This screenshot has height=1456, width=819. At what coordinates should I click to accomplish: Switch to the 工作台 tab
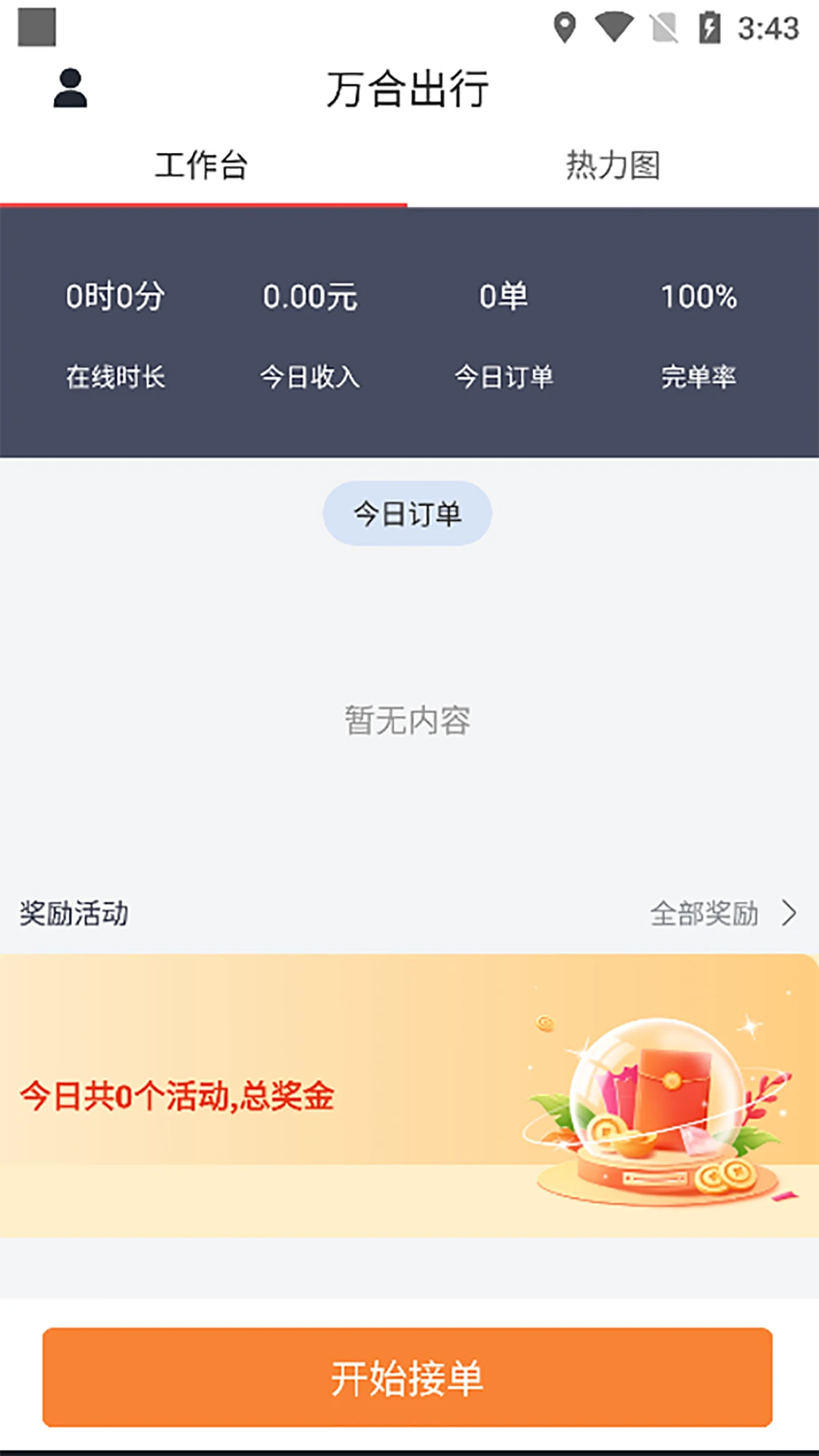(202, 165)
